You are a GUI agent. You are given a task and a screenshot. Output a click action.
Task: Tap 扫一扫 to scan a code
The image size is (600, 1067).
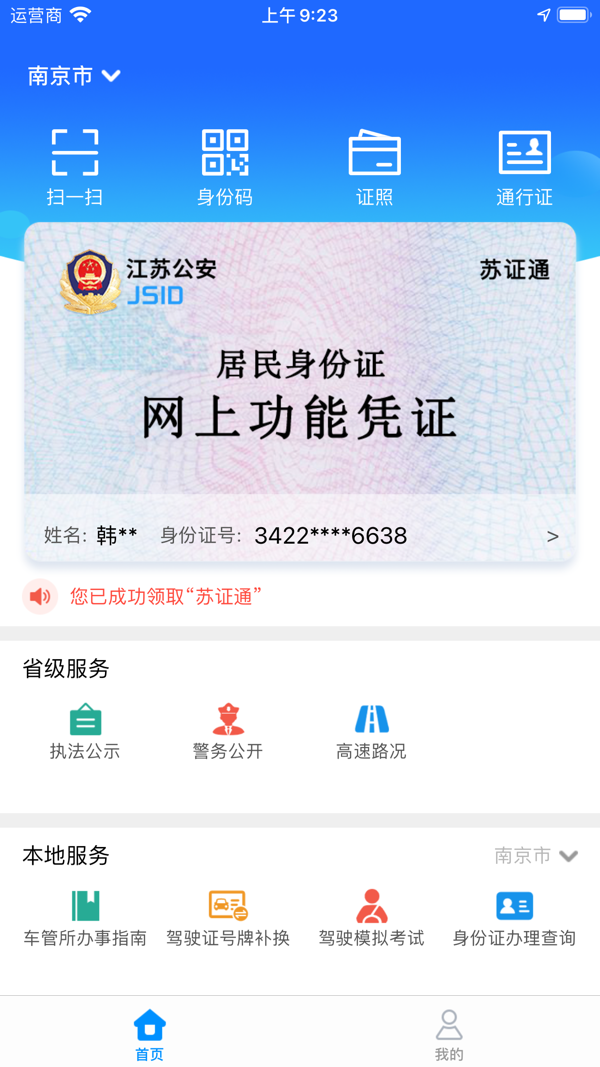point(75,167)
